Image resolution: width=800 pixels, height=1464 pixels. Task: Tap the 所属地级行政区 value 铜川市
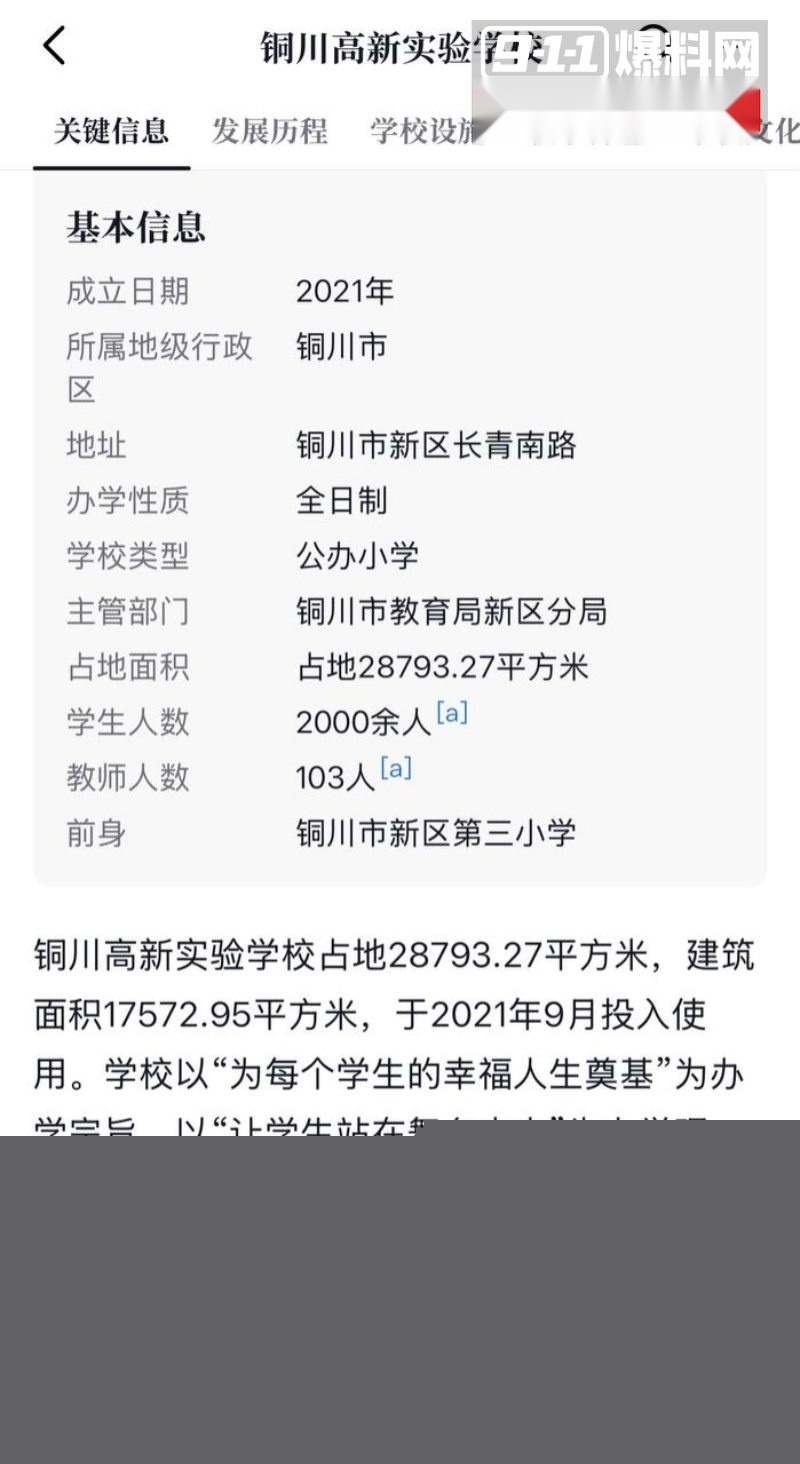pyautogui.click(x=342, y=347)
